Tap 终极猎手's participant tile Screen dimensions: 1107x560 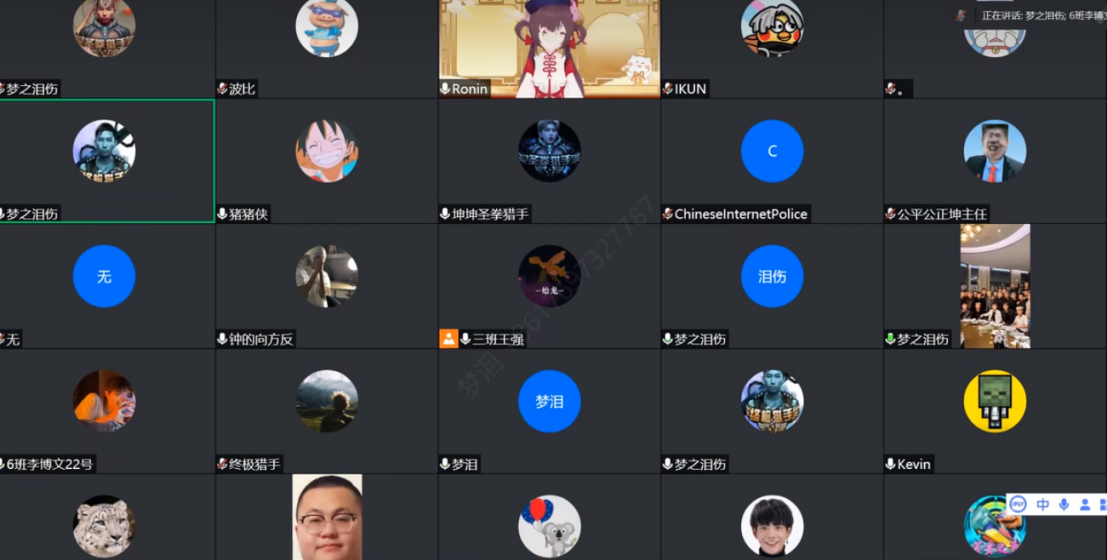[x=326, y=410]
